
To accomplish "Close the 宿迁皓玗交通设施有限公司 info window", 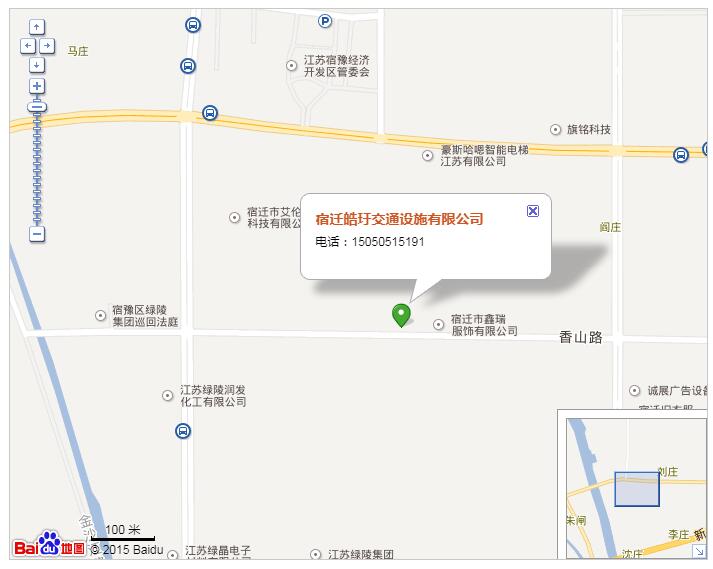I will click(533, 211).
